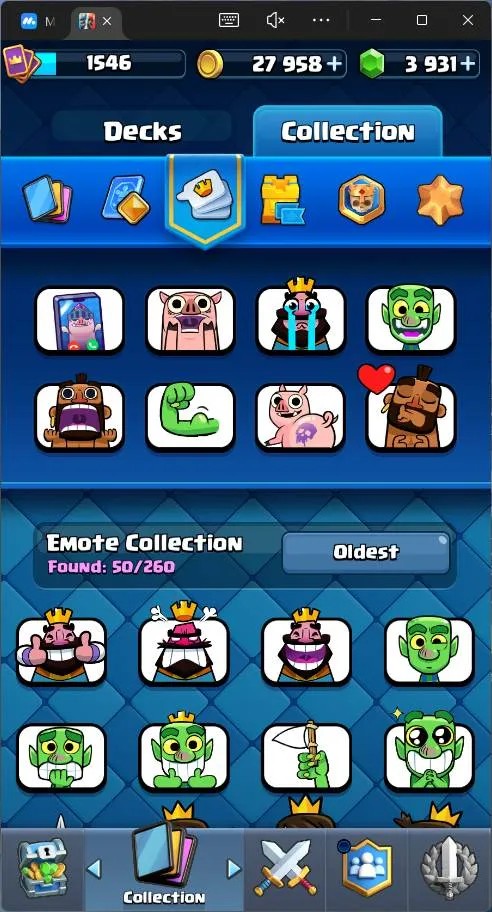
Task: Close the emulator window
Action: pos(468,20)
